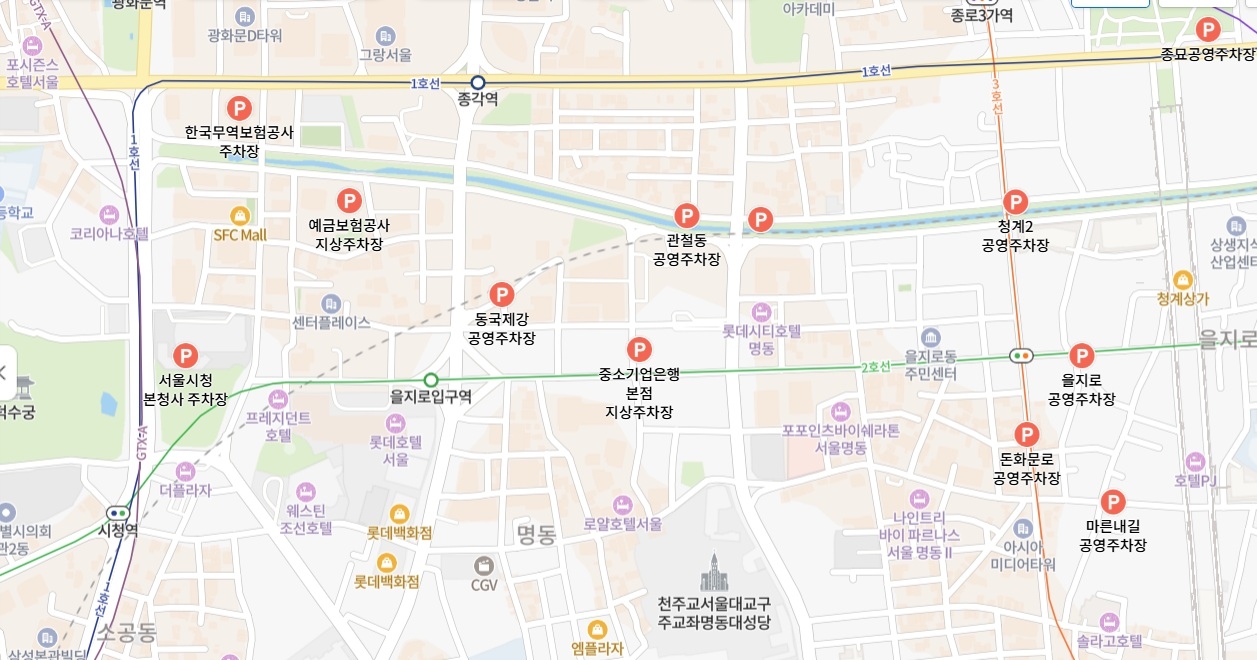Tap the 돈화문로 공영주차장 parking marker
The image size is (1257, 660).
point(1026,435)
